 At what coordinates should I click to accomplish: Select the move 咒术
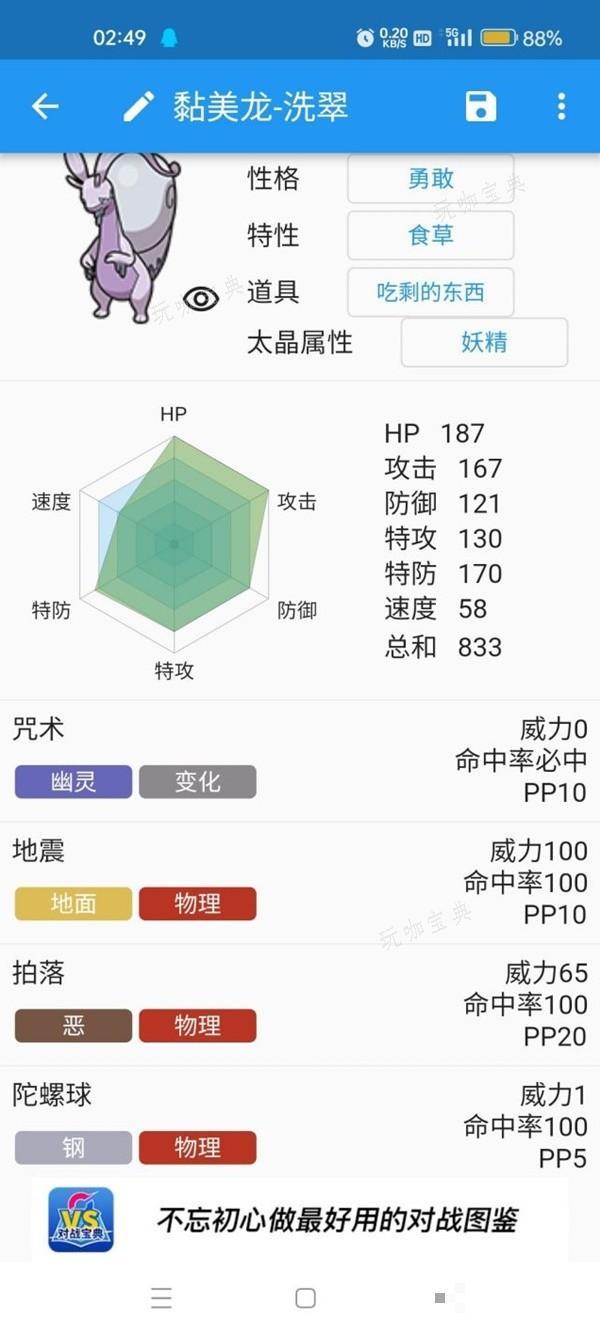click(300, 760)
